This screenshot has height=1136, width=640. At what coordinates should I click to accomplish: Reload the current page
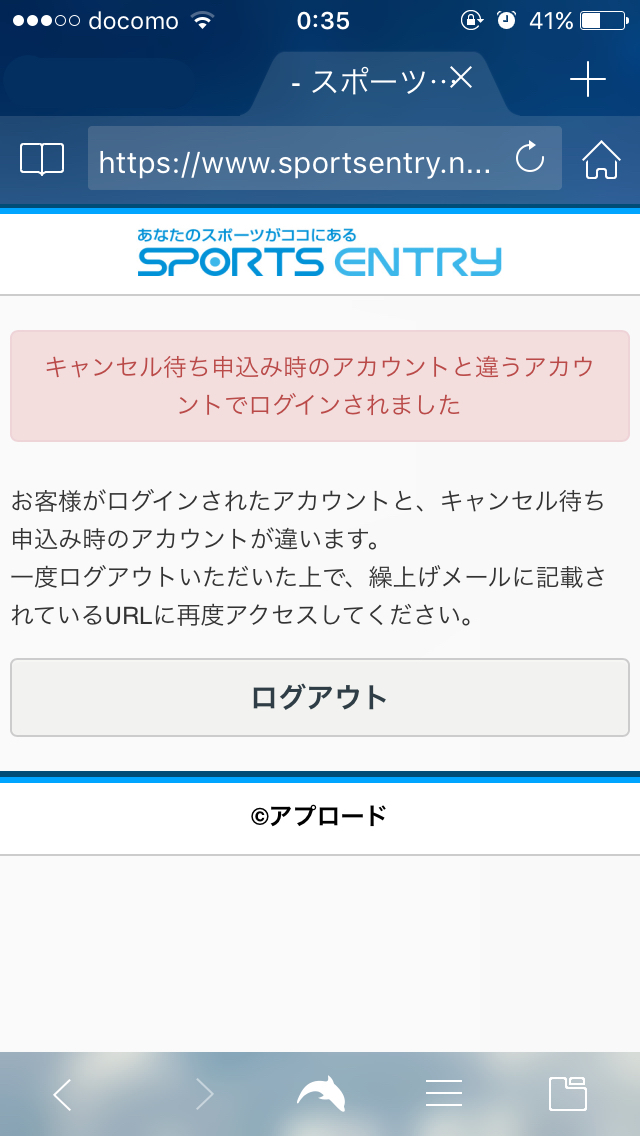pos(529,158)
